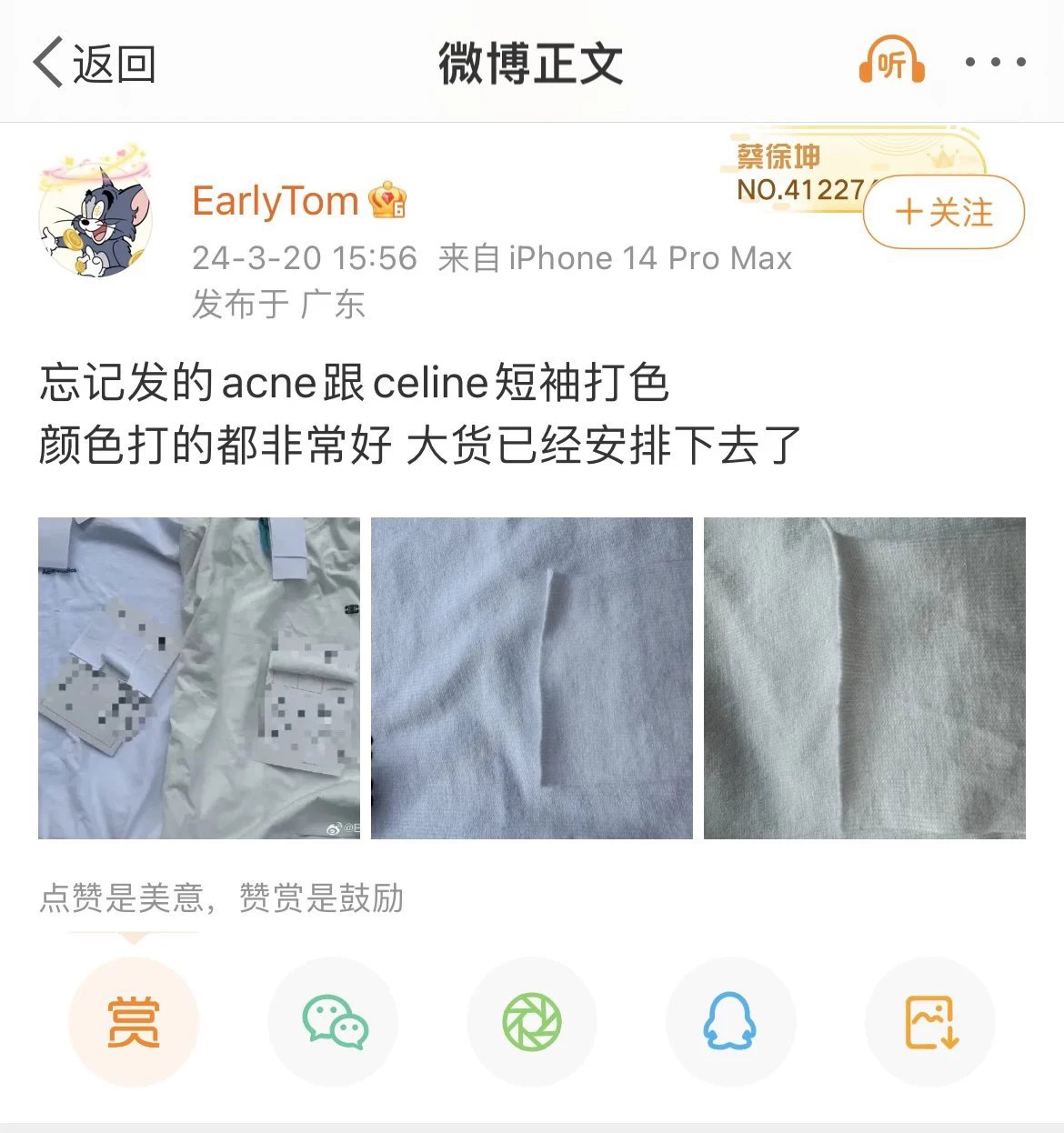Share via the green shutter icon

(532, 1021)
